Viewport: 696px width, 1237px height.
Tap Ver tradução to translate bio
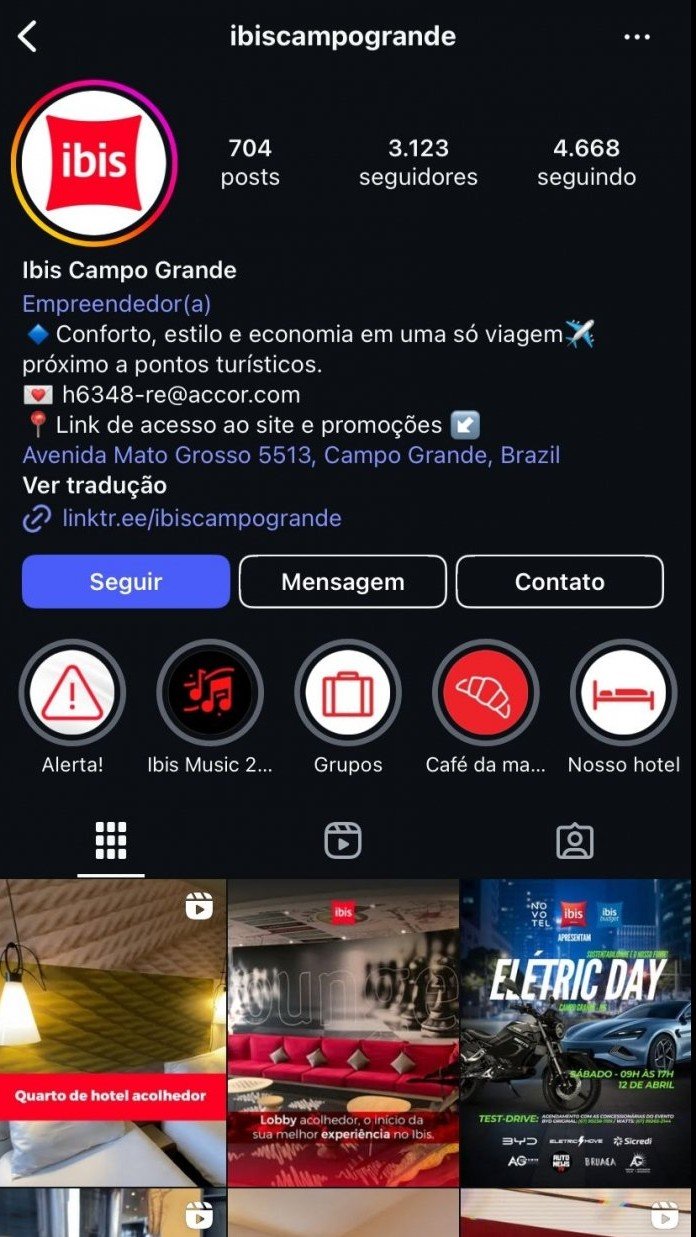tap(94, 486)
